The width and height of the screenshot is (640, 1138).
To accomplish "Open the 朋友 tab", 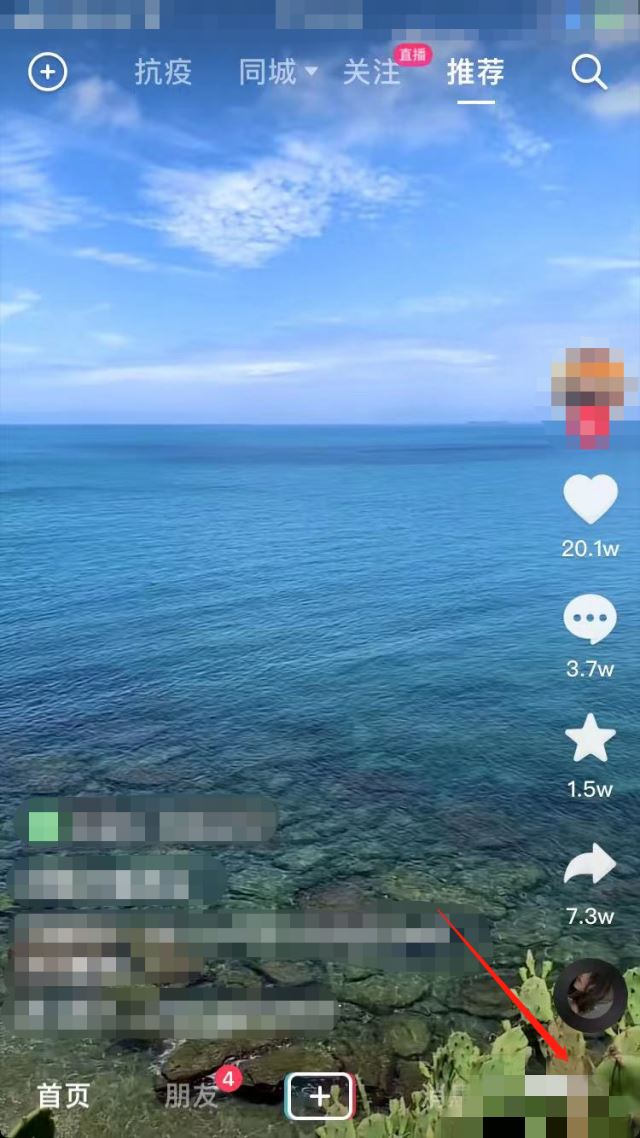I will (191, 1096).
